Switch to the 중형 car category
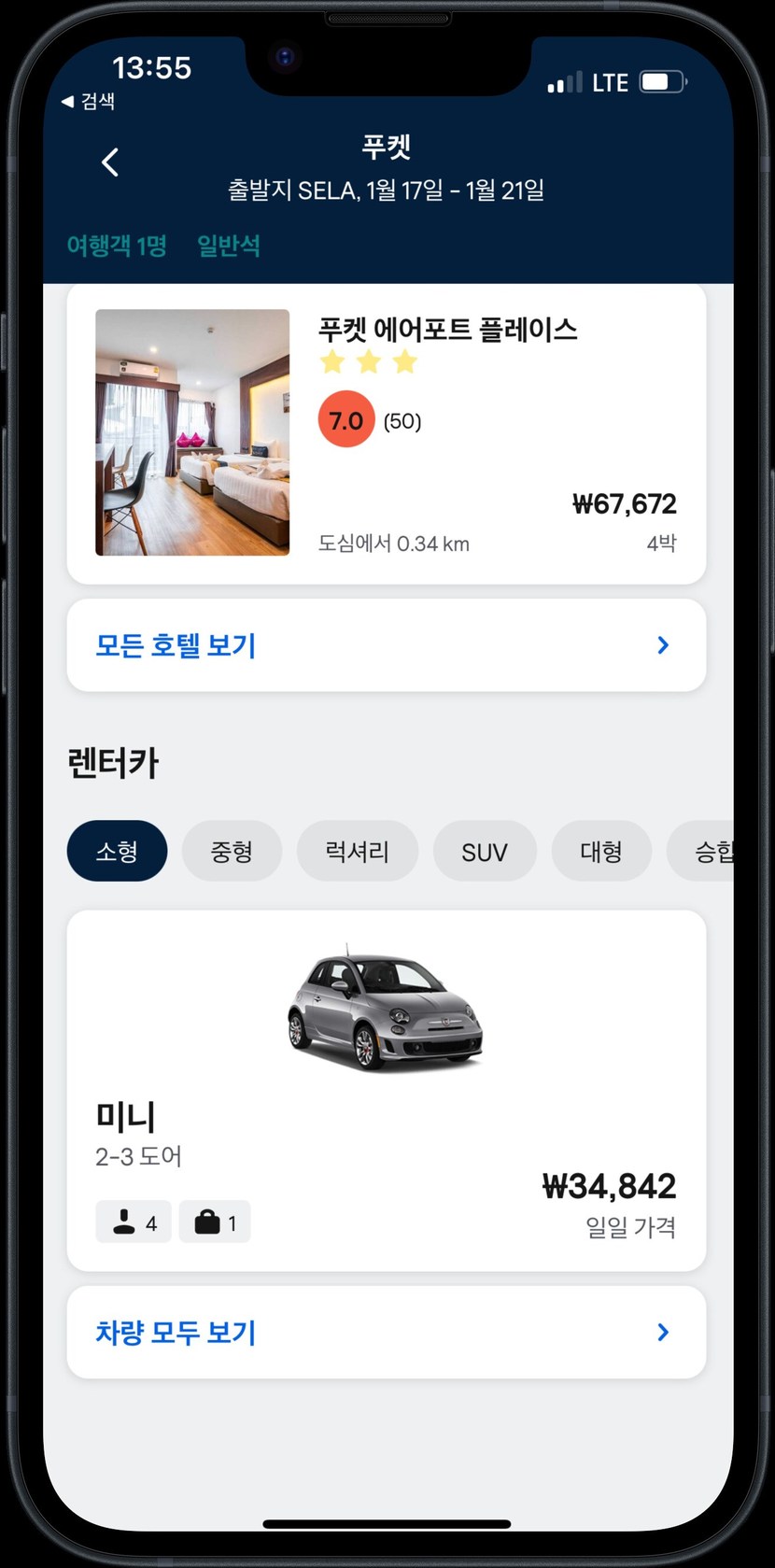Screen dimensions: 775x1568 pos(232,851)
